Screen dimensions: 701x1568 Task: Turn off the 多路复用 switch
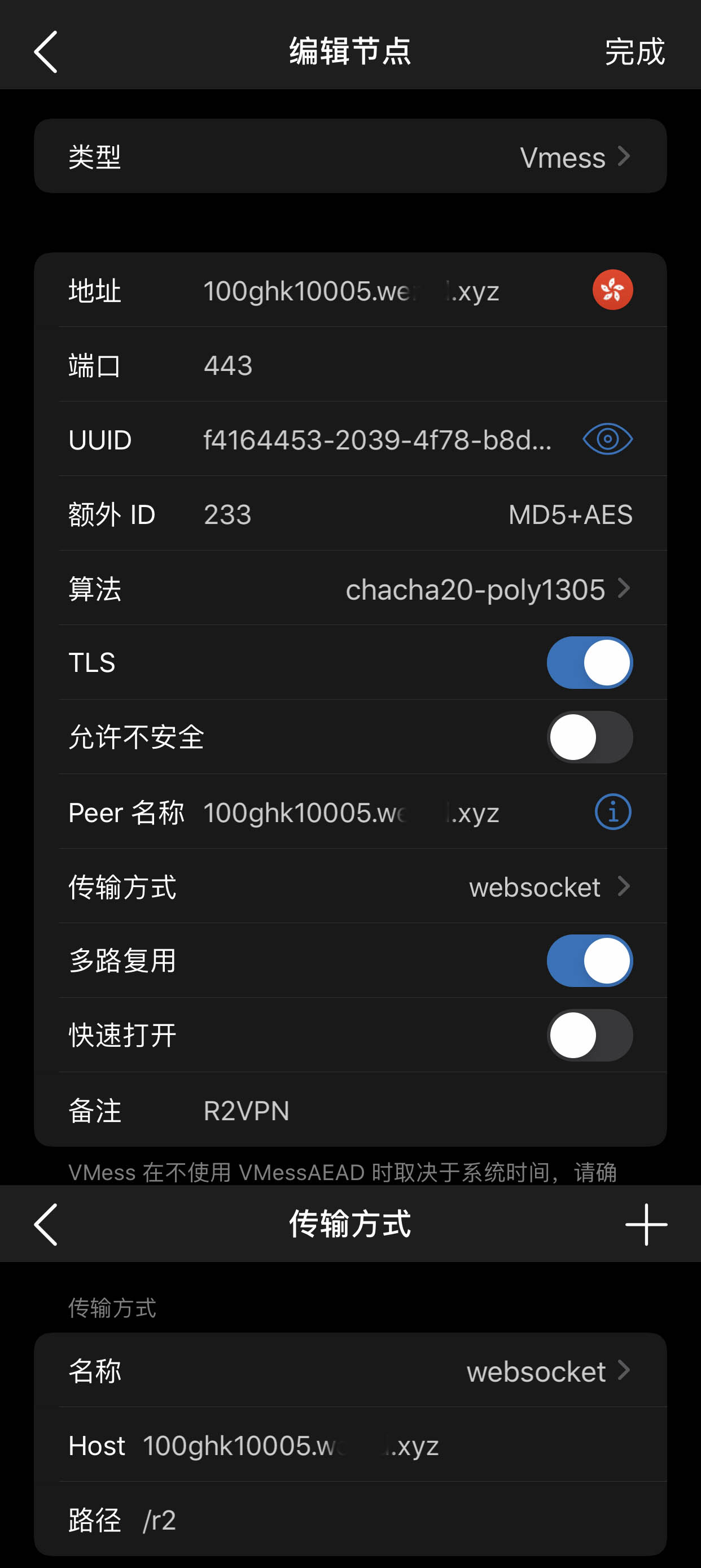(x=589, y=960)
